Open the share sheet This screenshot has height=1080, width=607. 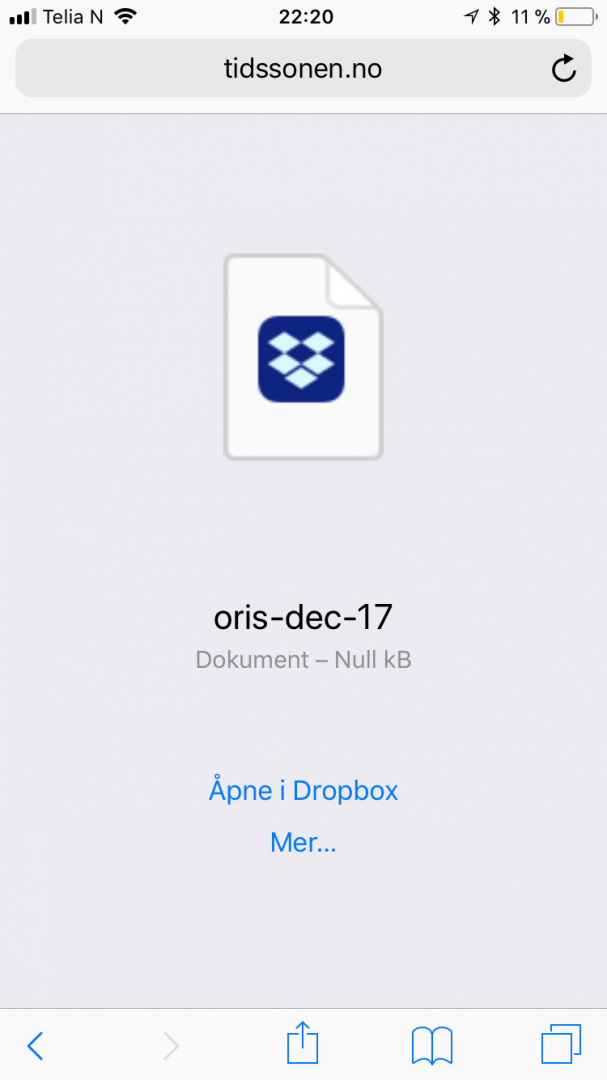[302, 1044]
